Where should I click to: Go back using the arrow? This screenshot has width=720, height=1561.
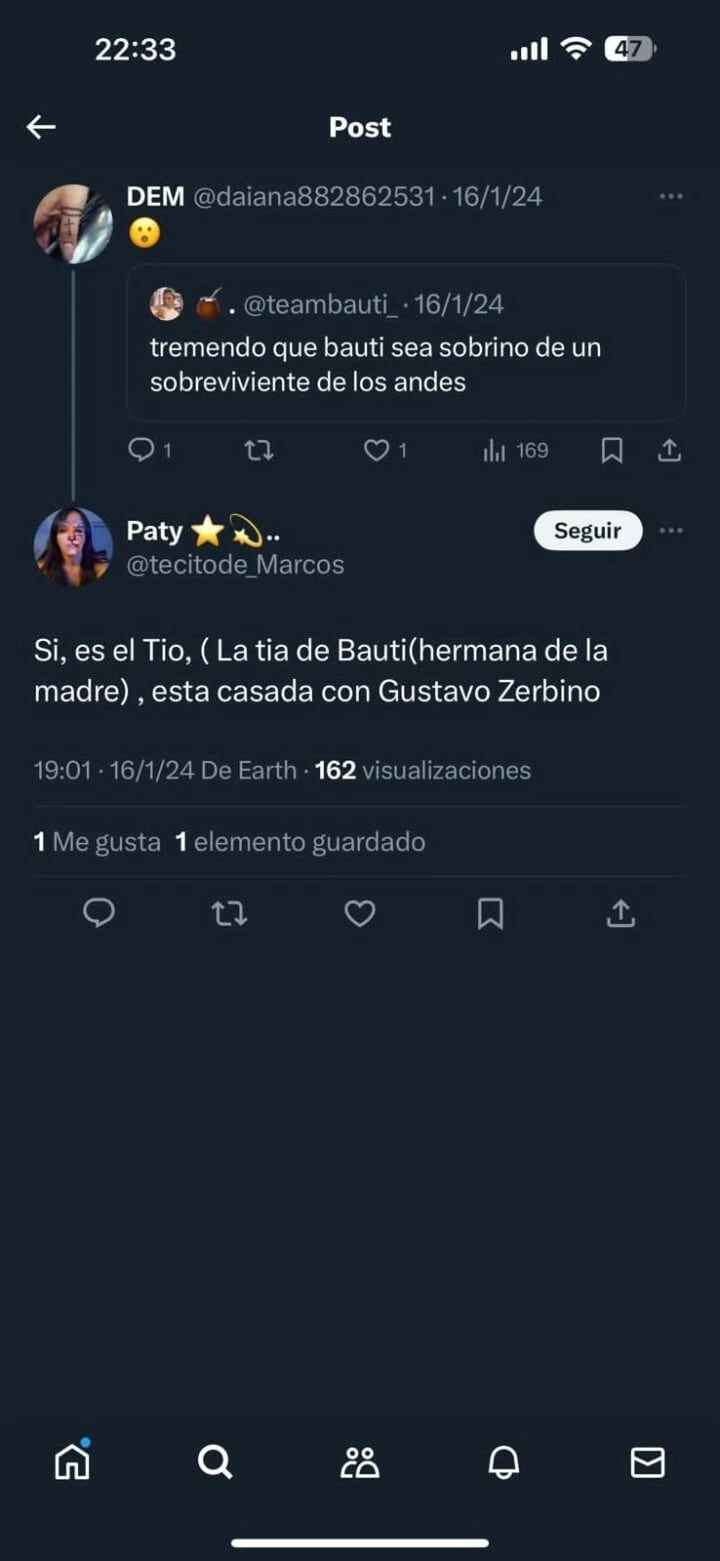pos(40,127)
